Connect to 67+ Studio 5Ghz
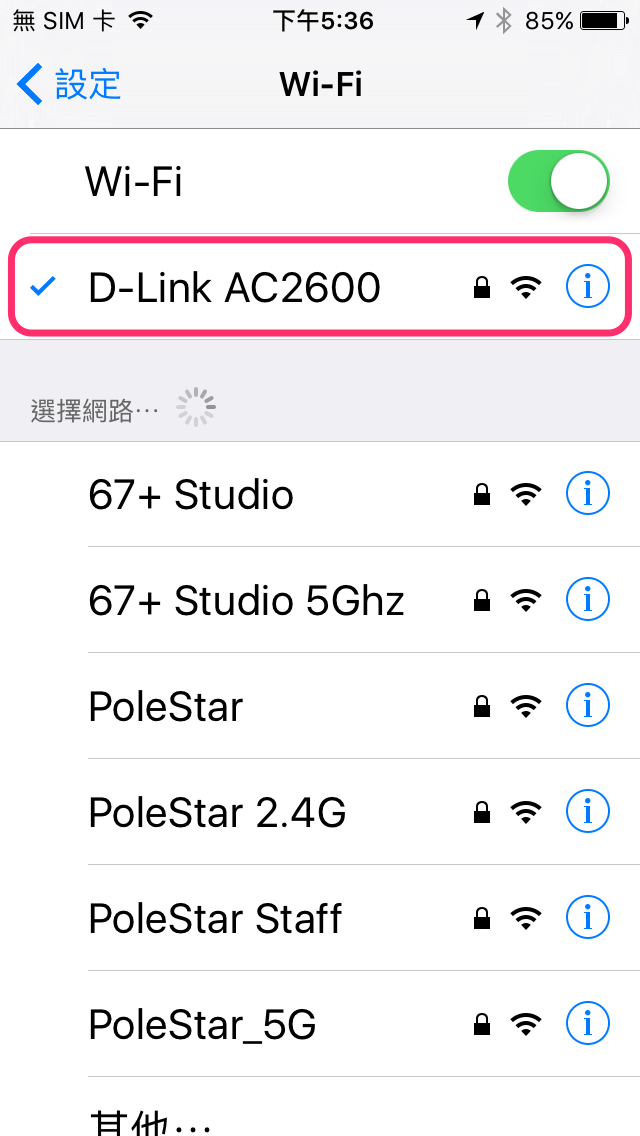Image resolution: width=640 pixels, height=1136 pixels. (x=246, y=601)
